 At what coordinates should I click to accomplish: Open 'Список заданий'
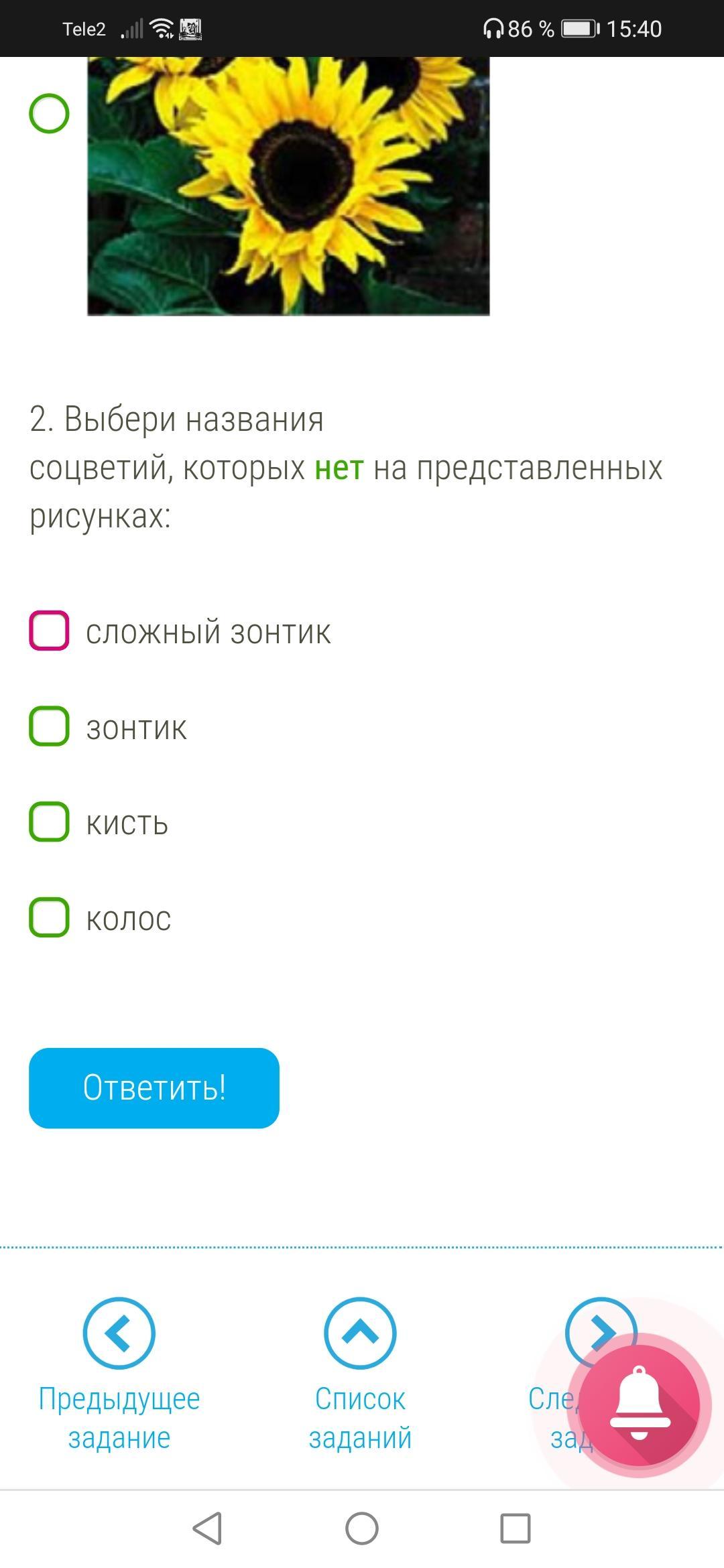pyautogui.click(x=360, y=1333)
